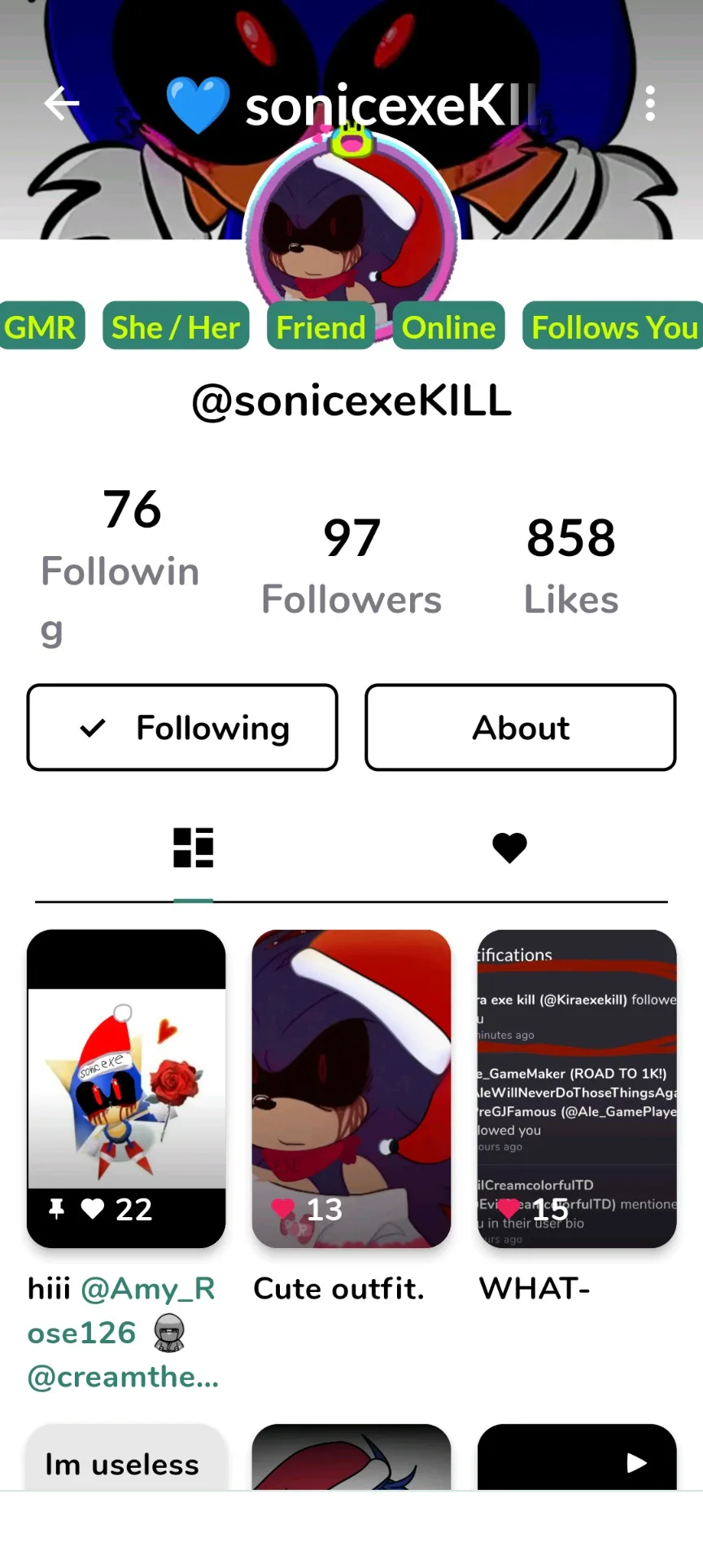Screen dimensions: 703x1568
Task: View the list of 97 Followers
Action: (x=351, y=567)
